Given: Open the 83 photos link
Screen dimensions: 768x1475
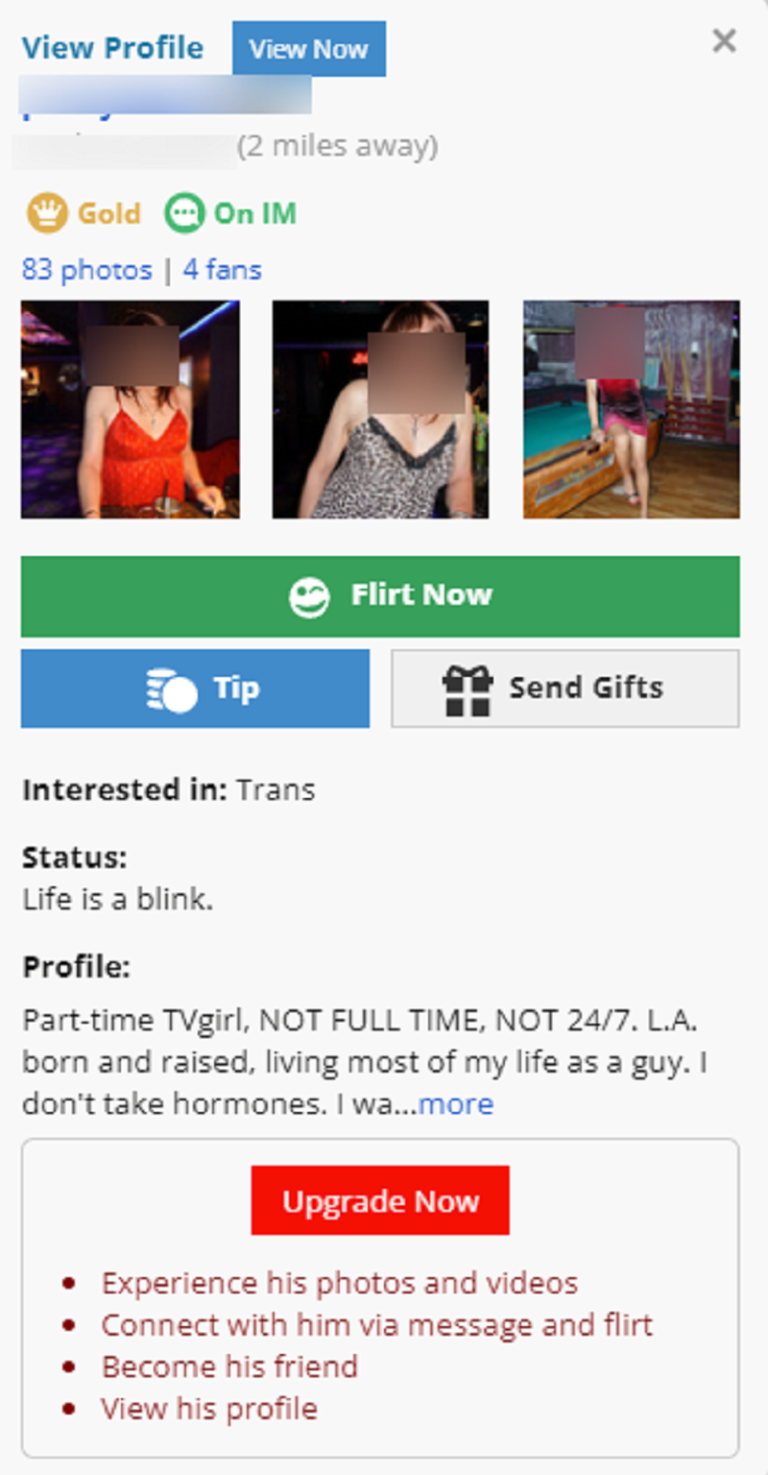Looking at the screenshot, I should [x=87, y=270].
